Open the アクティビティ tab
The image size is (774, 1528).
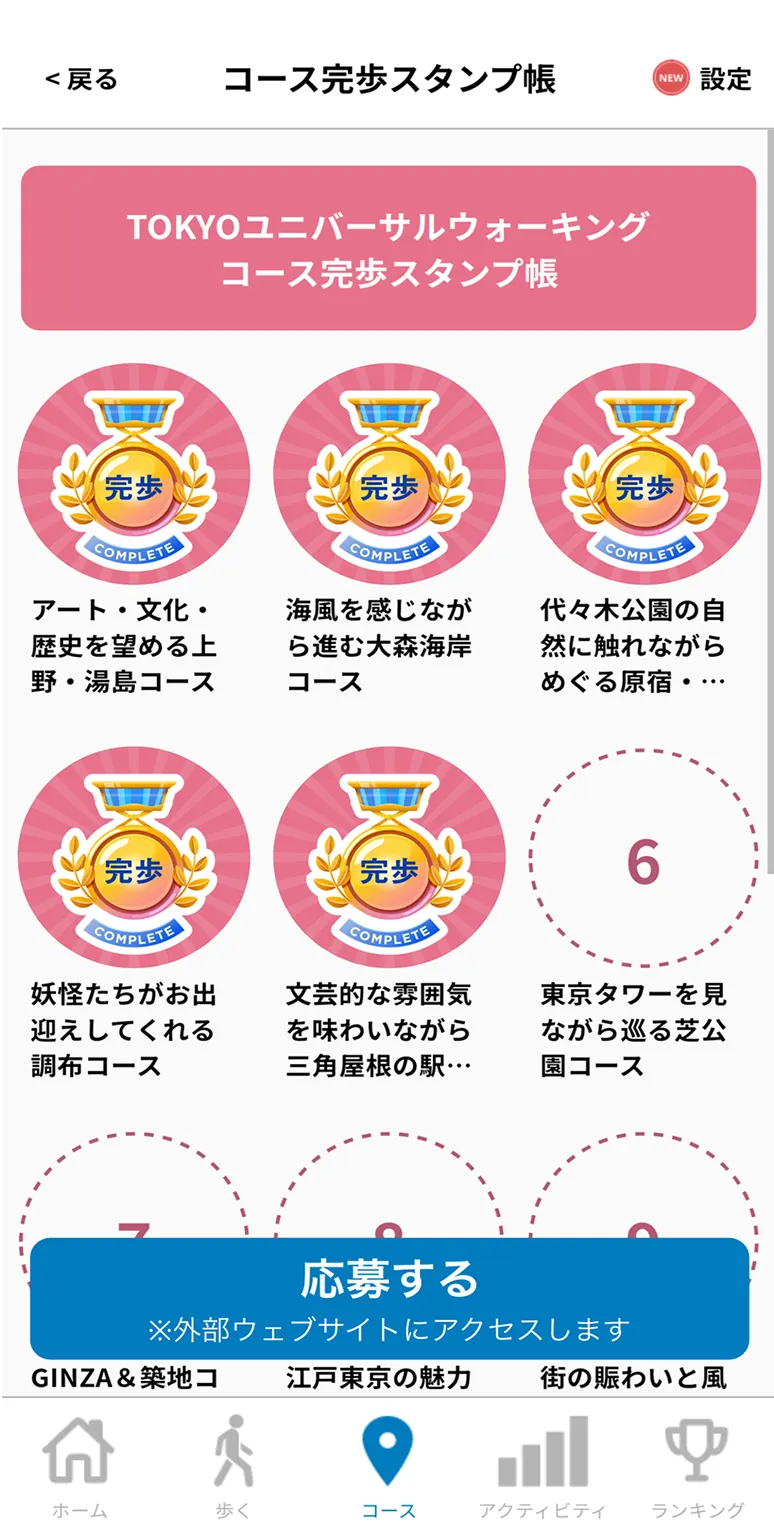pyautogui.click(x=542, y=1464)
